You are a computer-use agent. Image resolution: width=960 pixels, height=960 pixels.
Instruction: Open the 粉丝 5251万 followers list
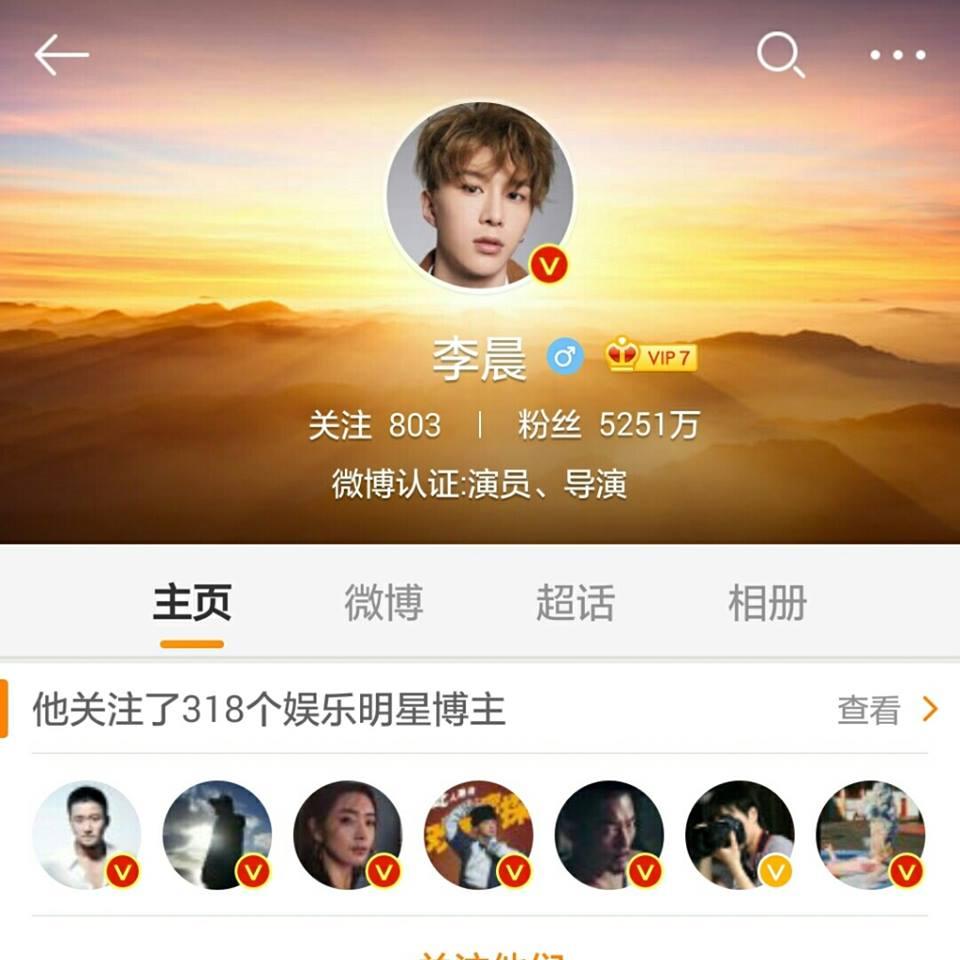[608, 425]
